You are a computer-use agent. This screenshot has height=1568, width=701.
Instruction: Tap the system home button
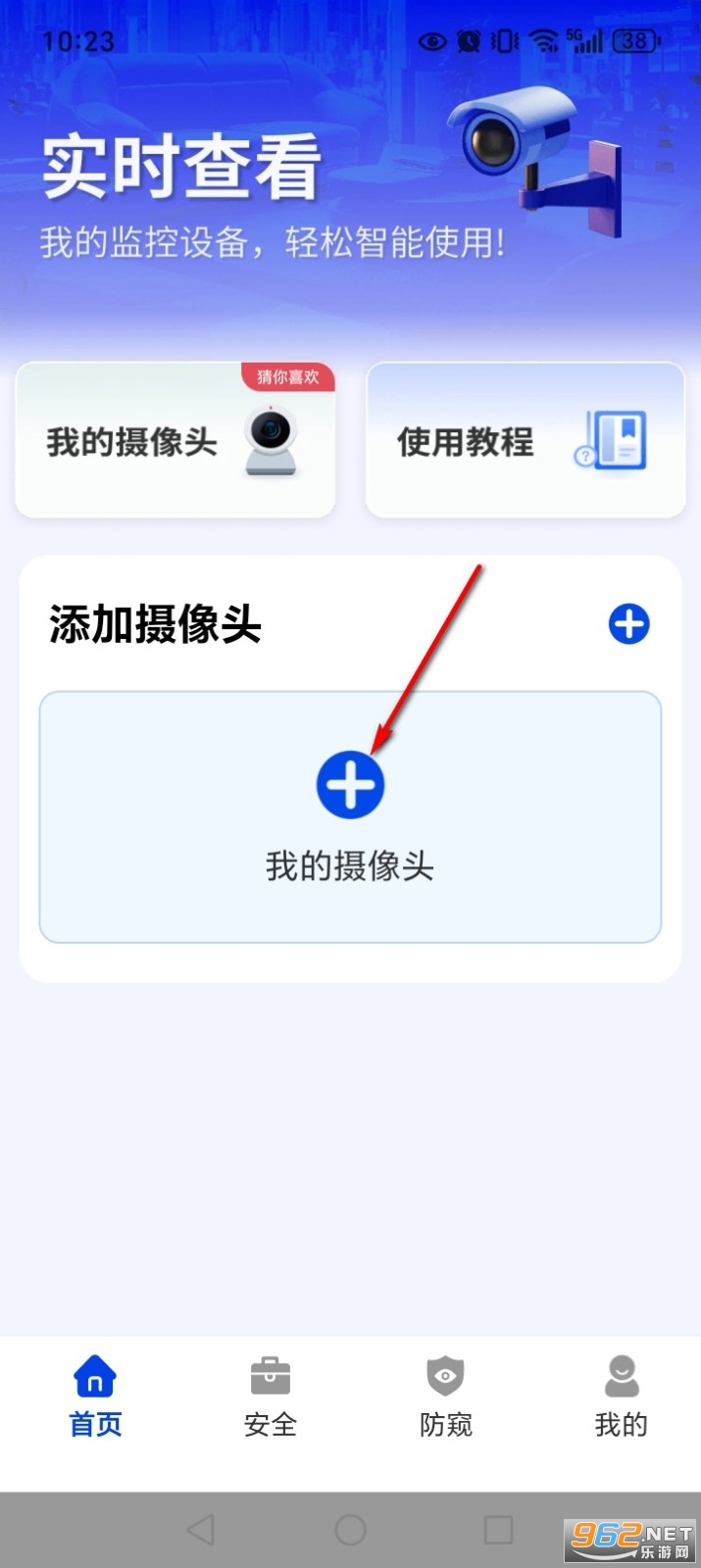pyautogui.click(x=350, y=1530)
